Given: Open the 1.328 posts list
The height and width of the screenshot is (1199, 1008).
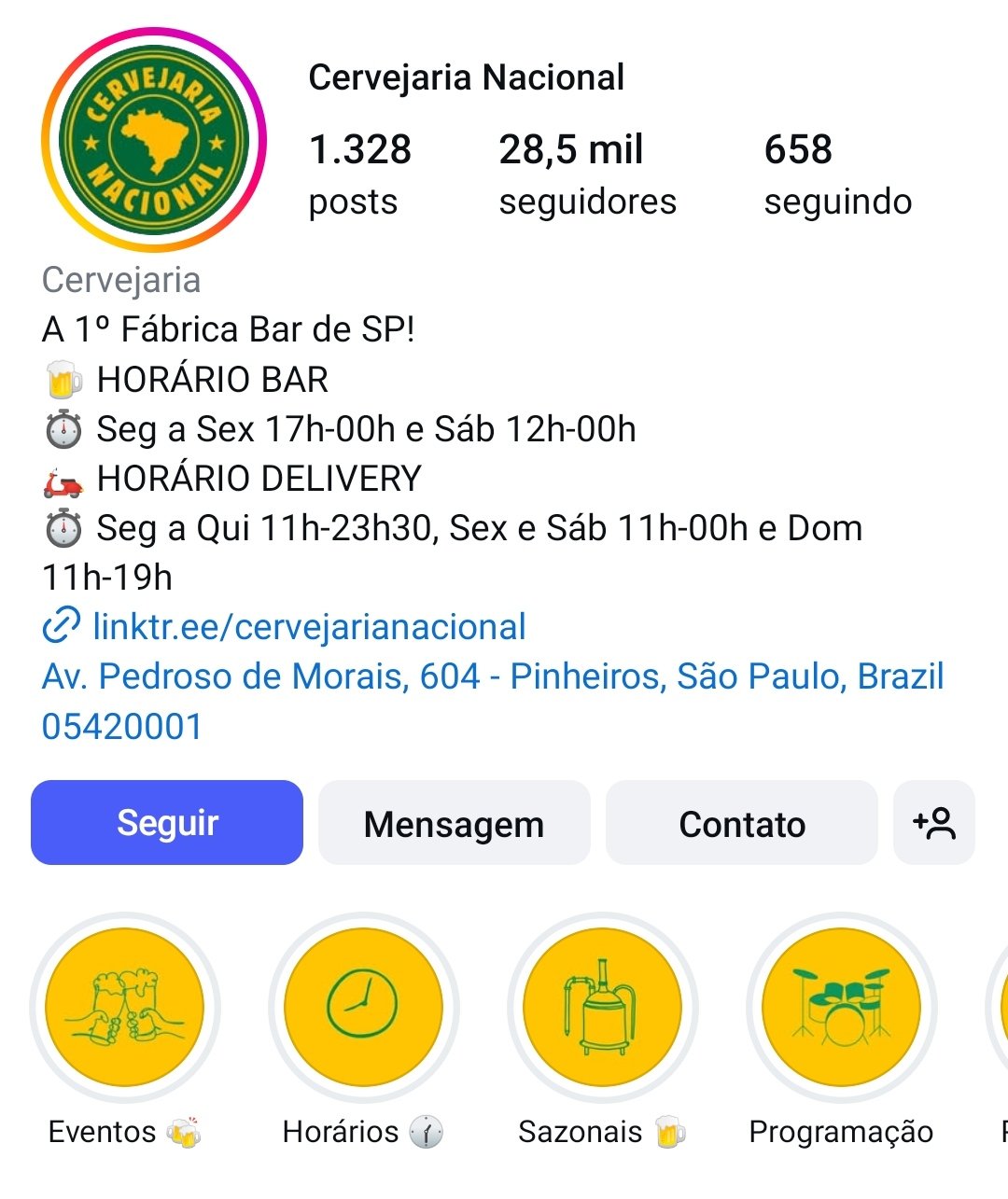Looking at the screenshot, I should pyautogui.click(x=359, y=174).
